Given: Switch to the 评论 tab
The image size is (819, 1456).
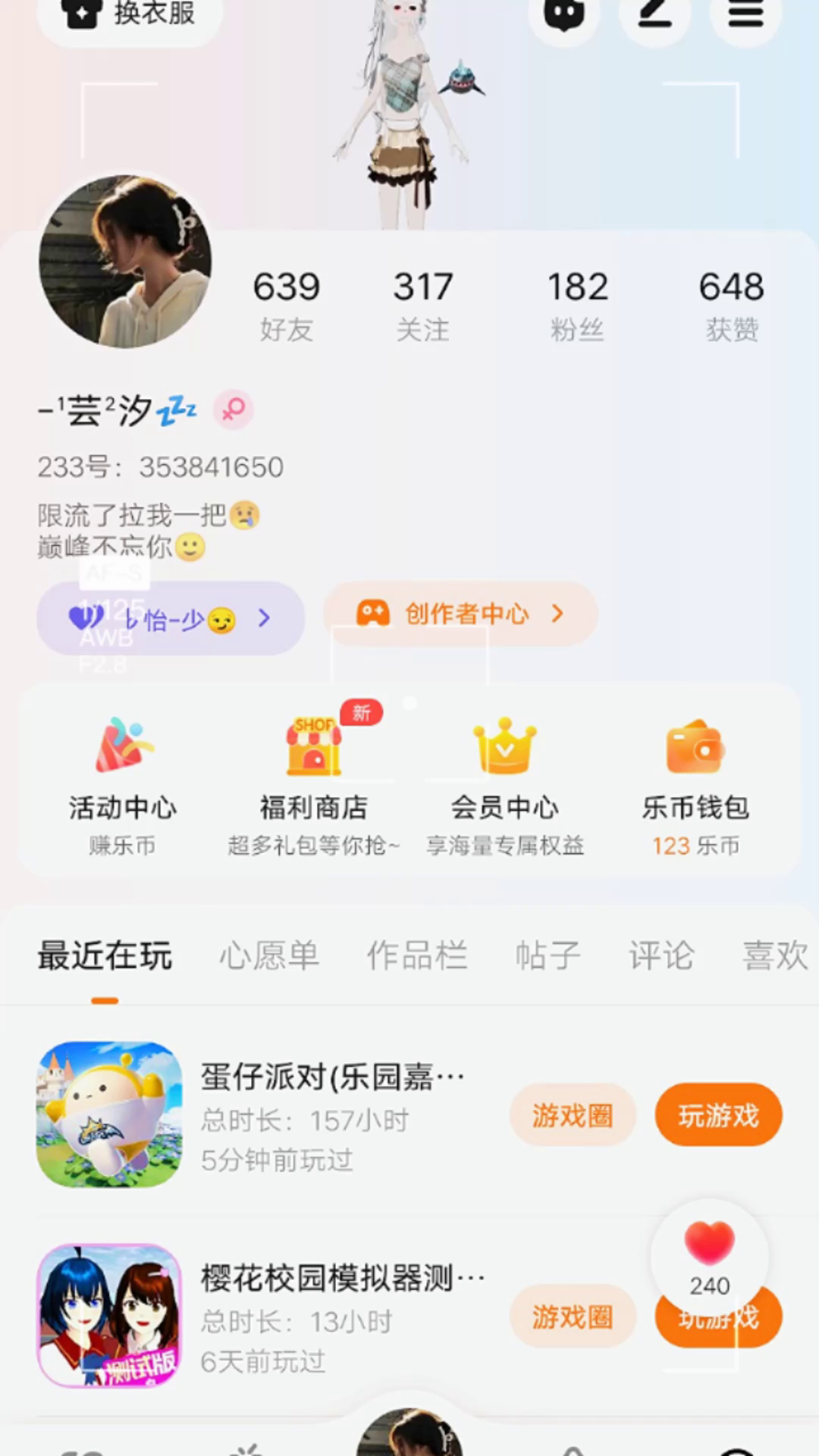Looking at the screenshot, I should pyautogui.click(x=661, y=955).
